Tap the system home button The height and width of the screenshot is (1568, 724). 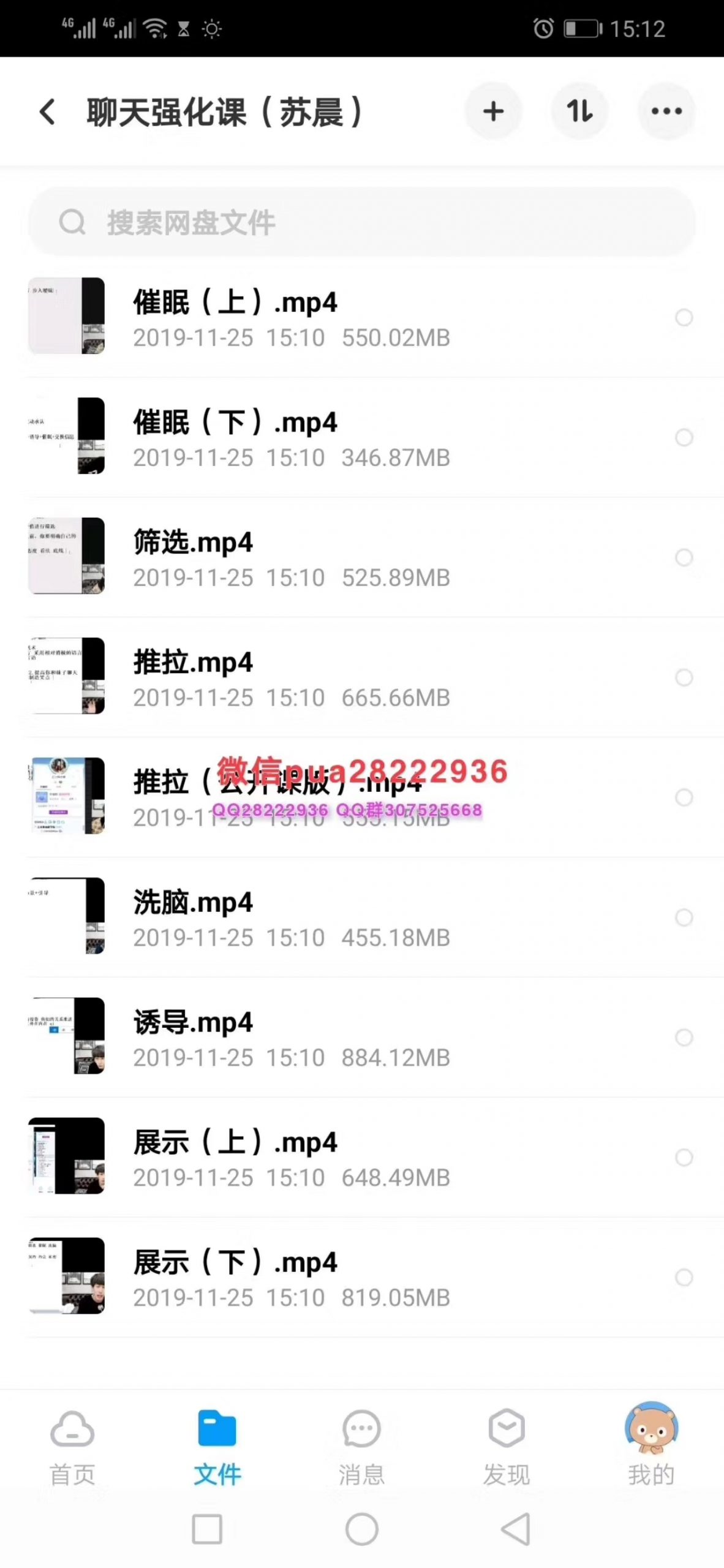(x=362, y=1529)
